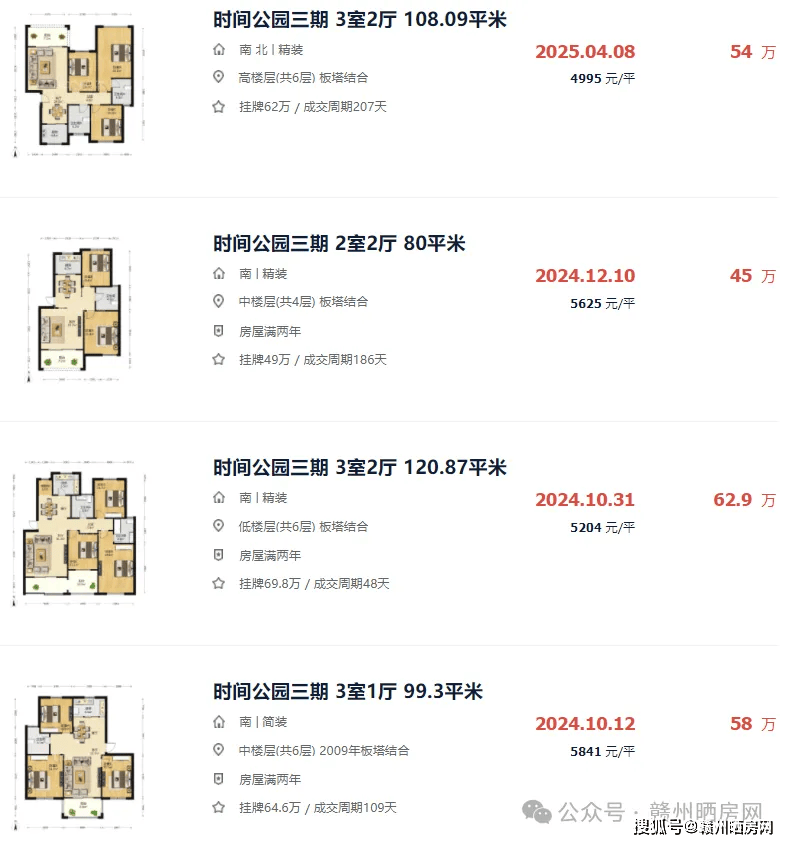Open the 3室2厅 120.87平米 listing
The height and width of the screenshot is (844, 788).
(x=359, y=468)
